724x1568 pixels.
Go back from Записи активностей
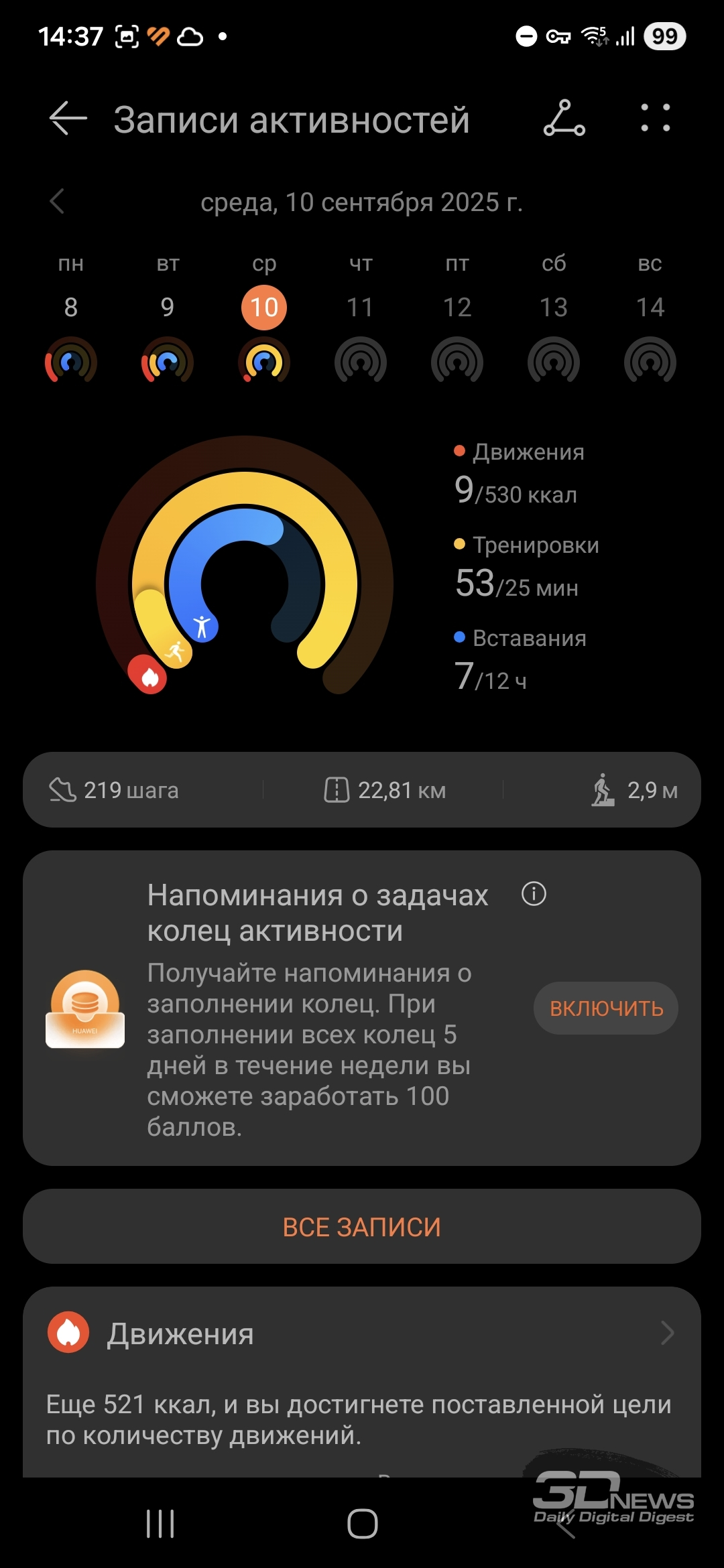coord(68,119)
